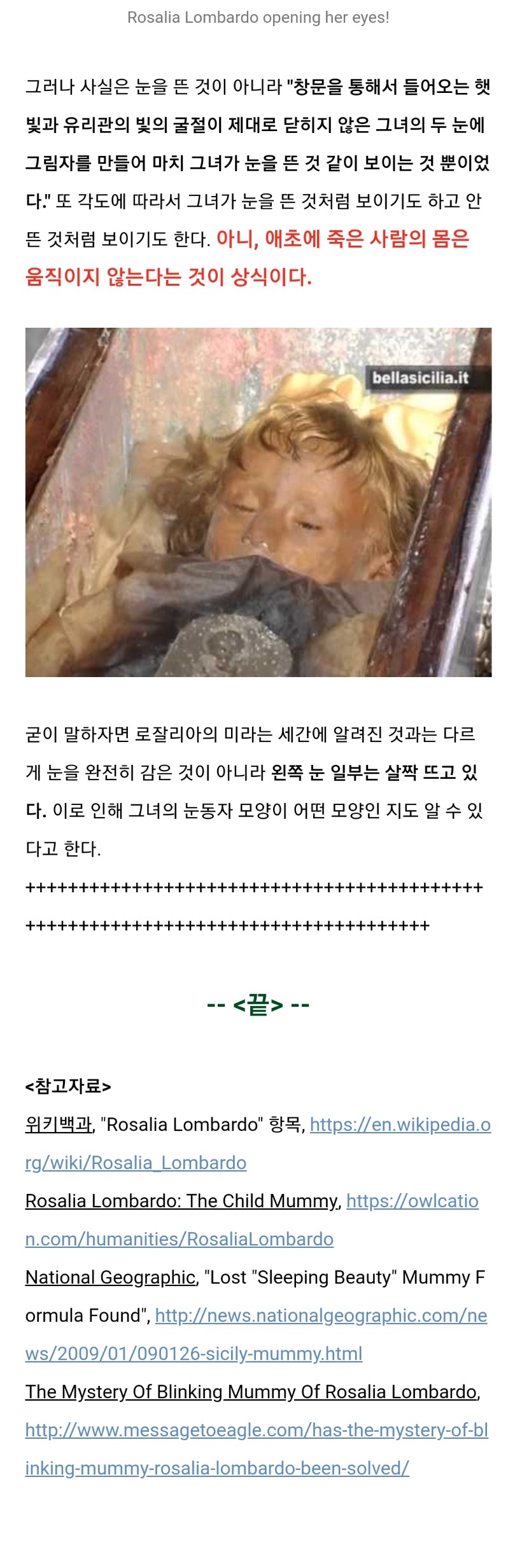Open the owlcation.com RosaliaLombardo link
The width and height of the screenshot is (515, 1568).
(412, 1201)
